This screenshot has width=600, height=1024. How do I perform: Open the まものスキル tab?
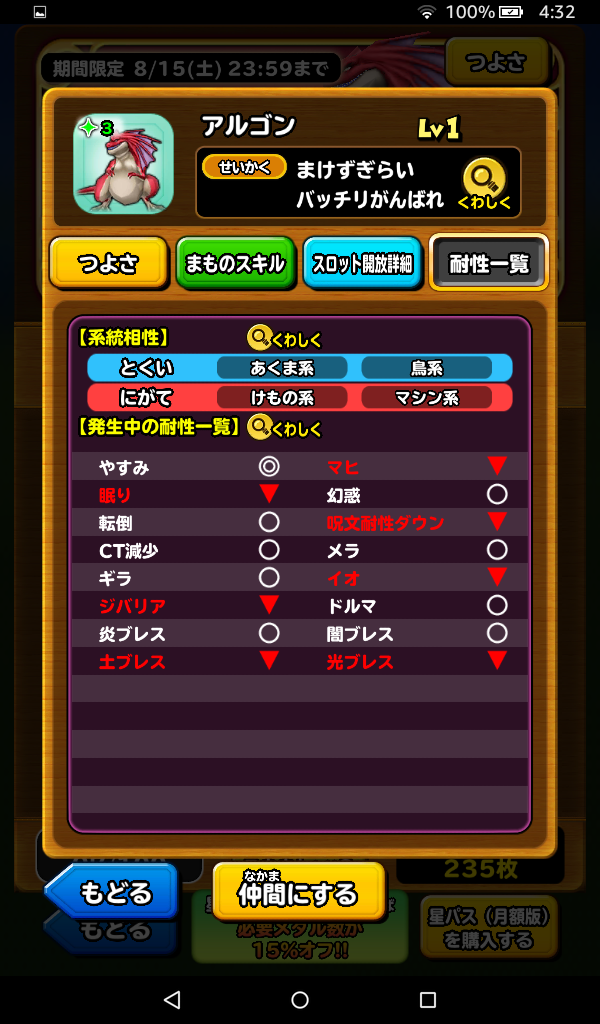(235, 264)
